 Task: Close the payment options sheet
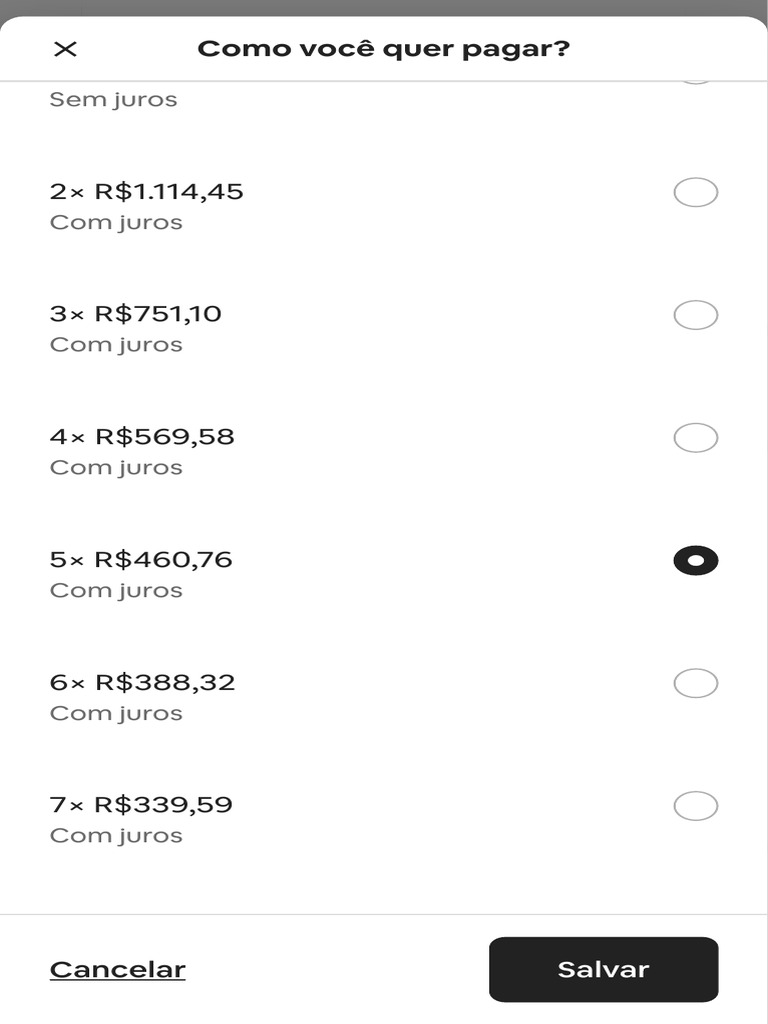(x=65, y=49)
